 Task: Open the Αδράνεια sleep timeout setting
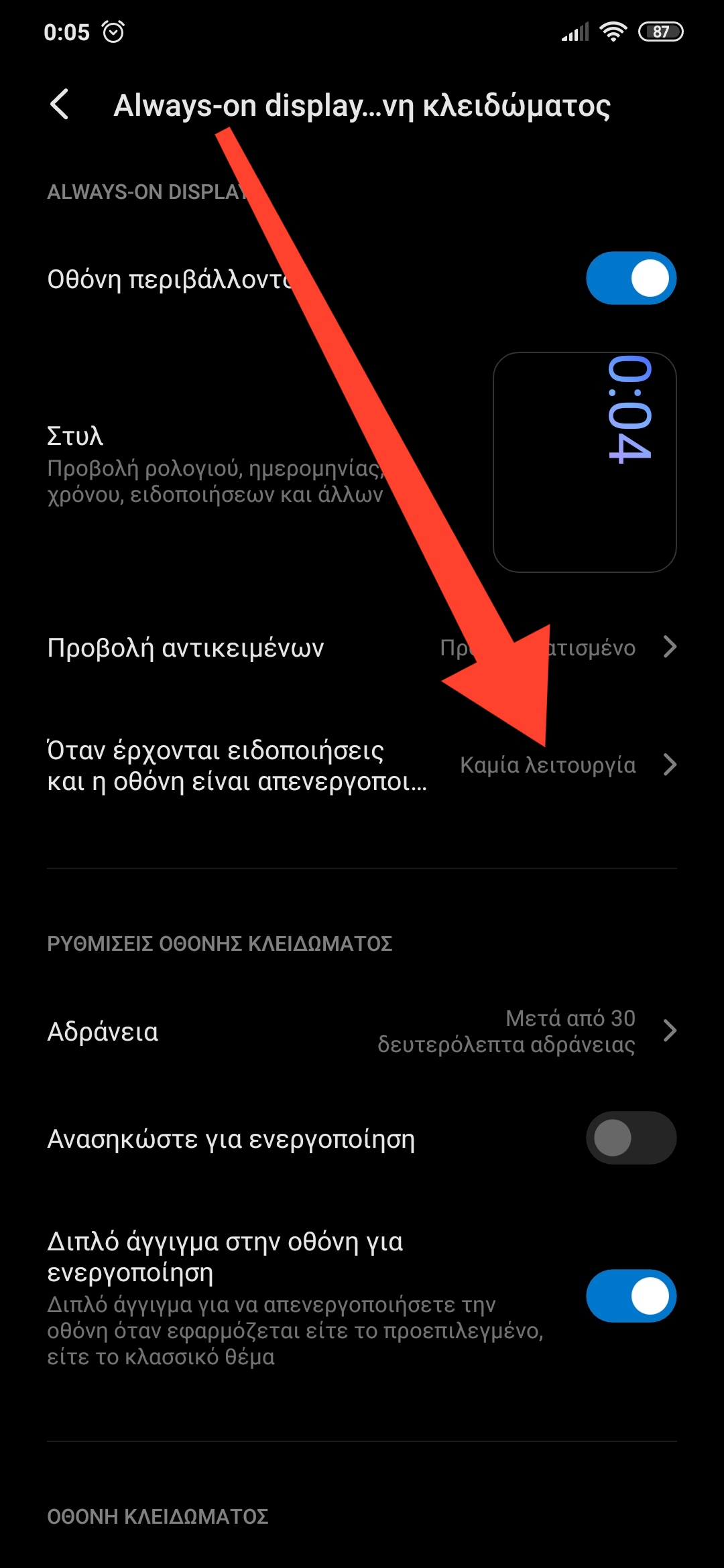[362, 1031]
